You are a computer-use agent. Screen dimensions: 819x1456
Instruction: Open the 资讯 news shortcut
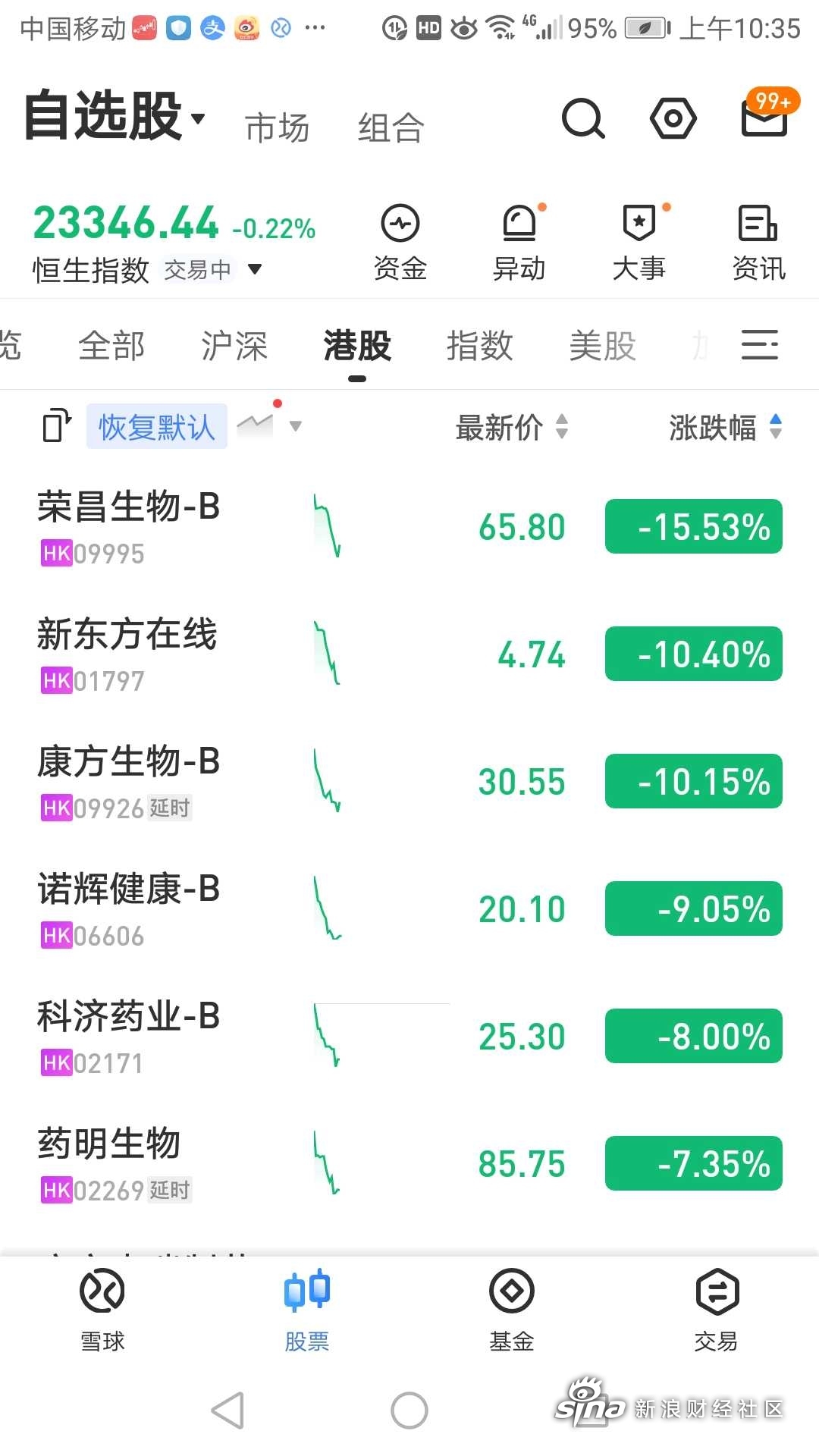point(759,243)
